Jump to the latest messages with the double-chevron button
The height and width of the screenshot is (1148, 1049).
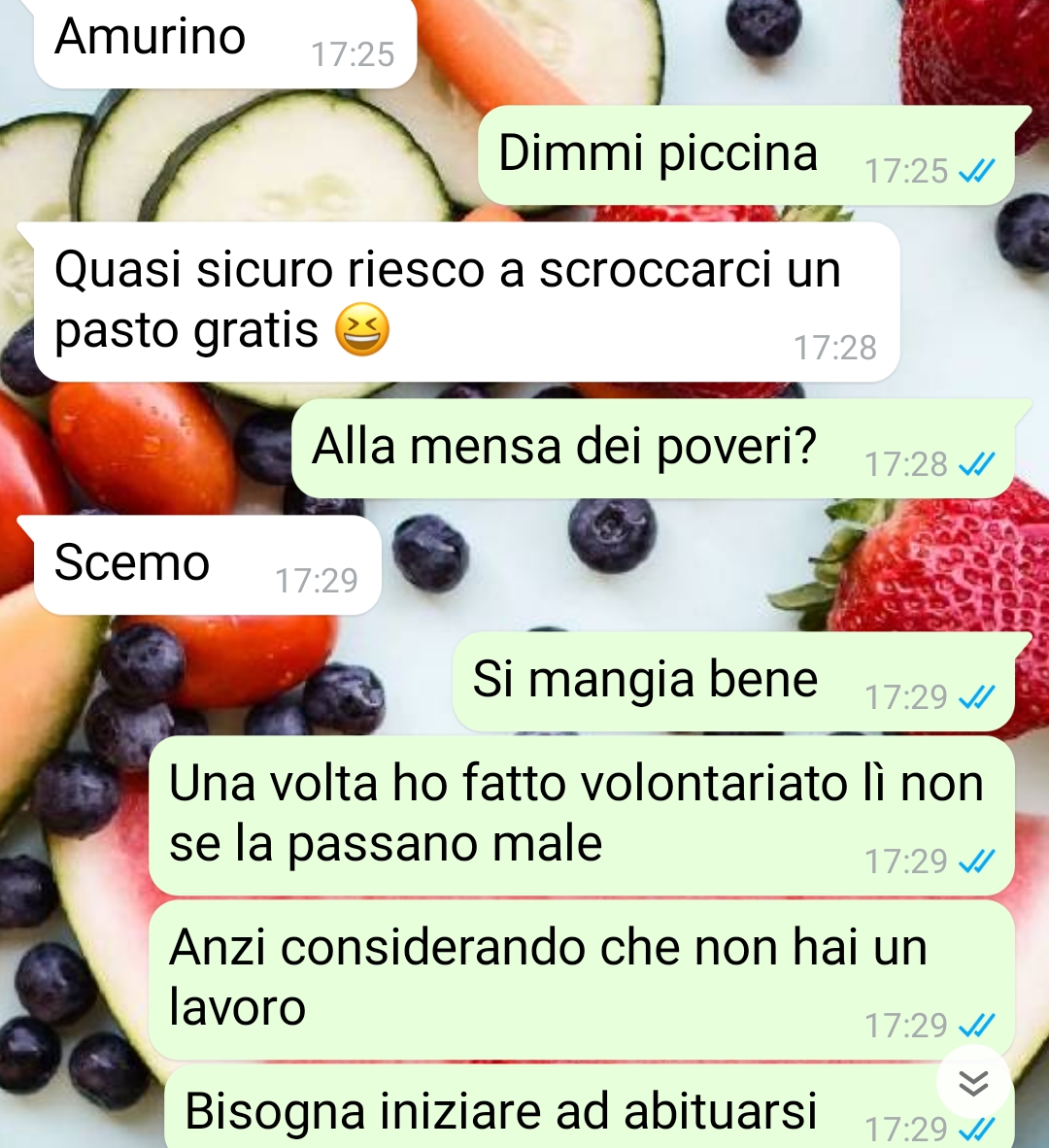point(973,1082)
